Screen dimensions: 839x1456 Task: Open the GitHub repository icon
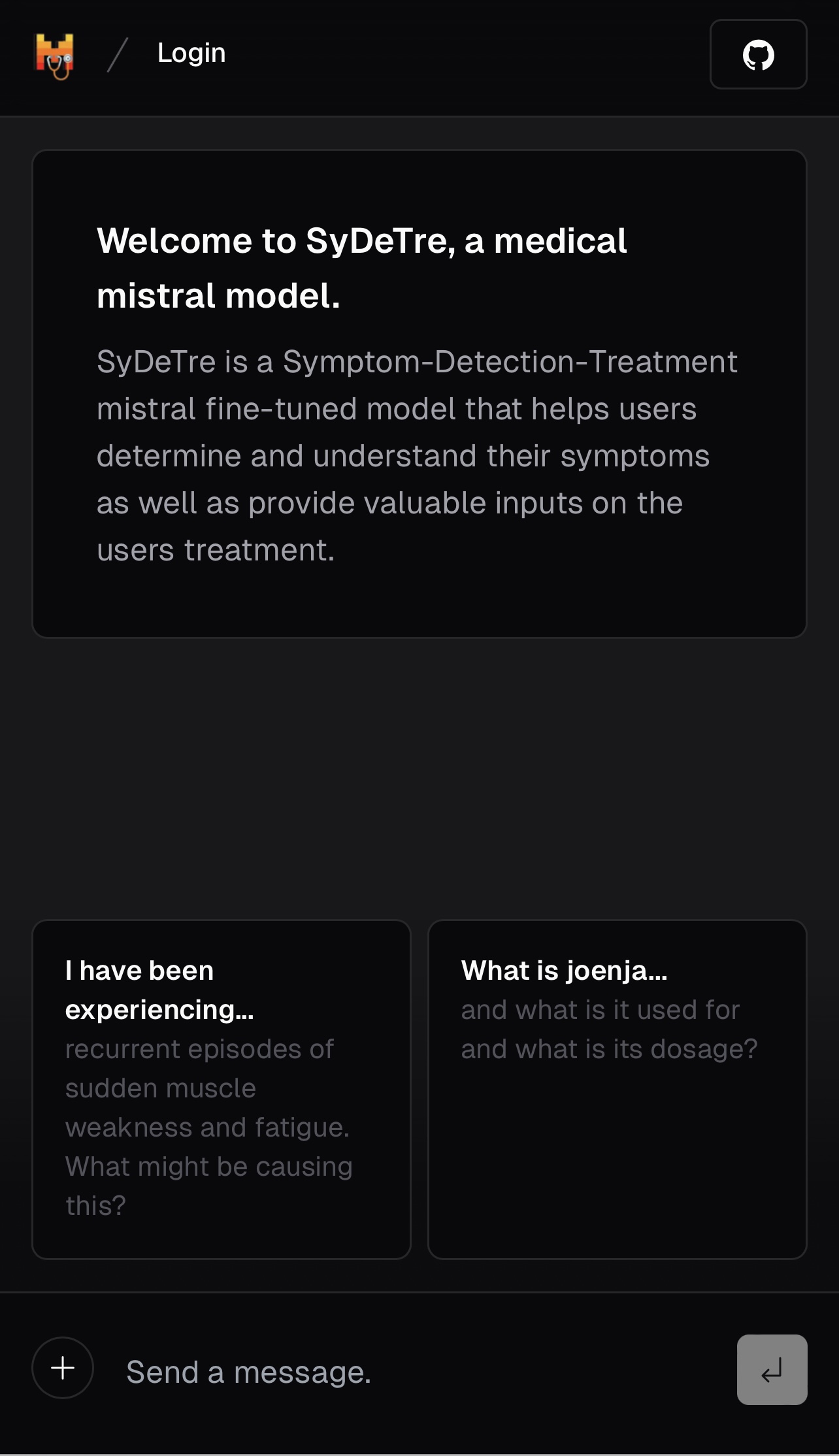[x=758, y=54]
